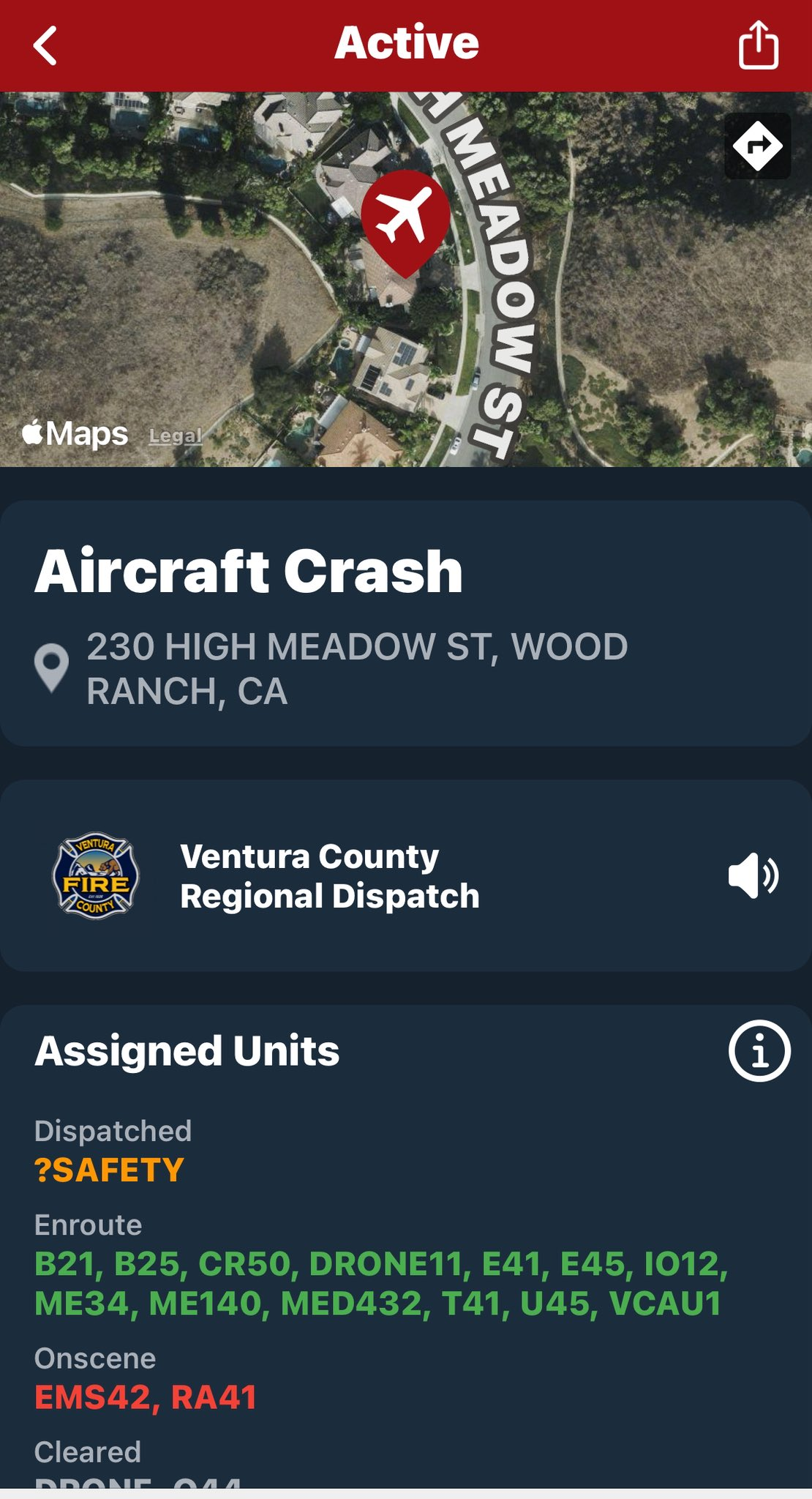Screen dimensions: 812x1499
Task: Share this aircraft crash incident
Action: (758, 45)
